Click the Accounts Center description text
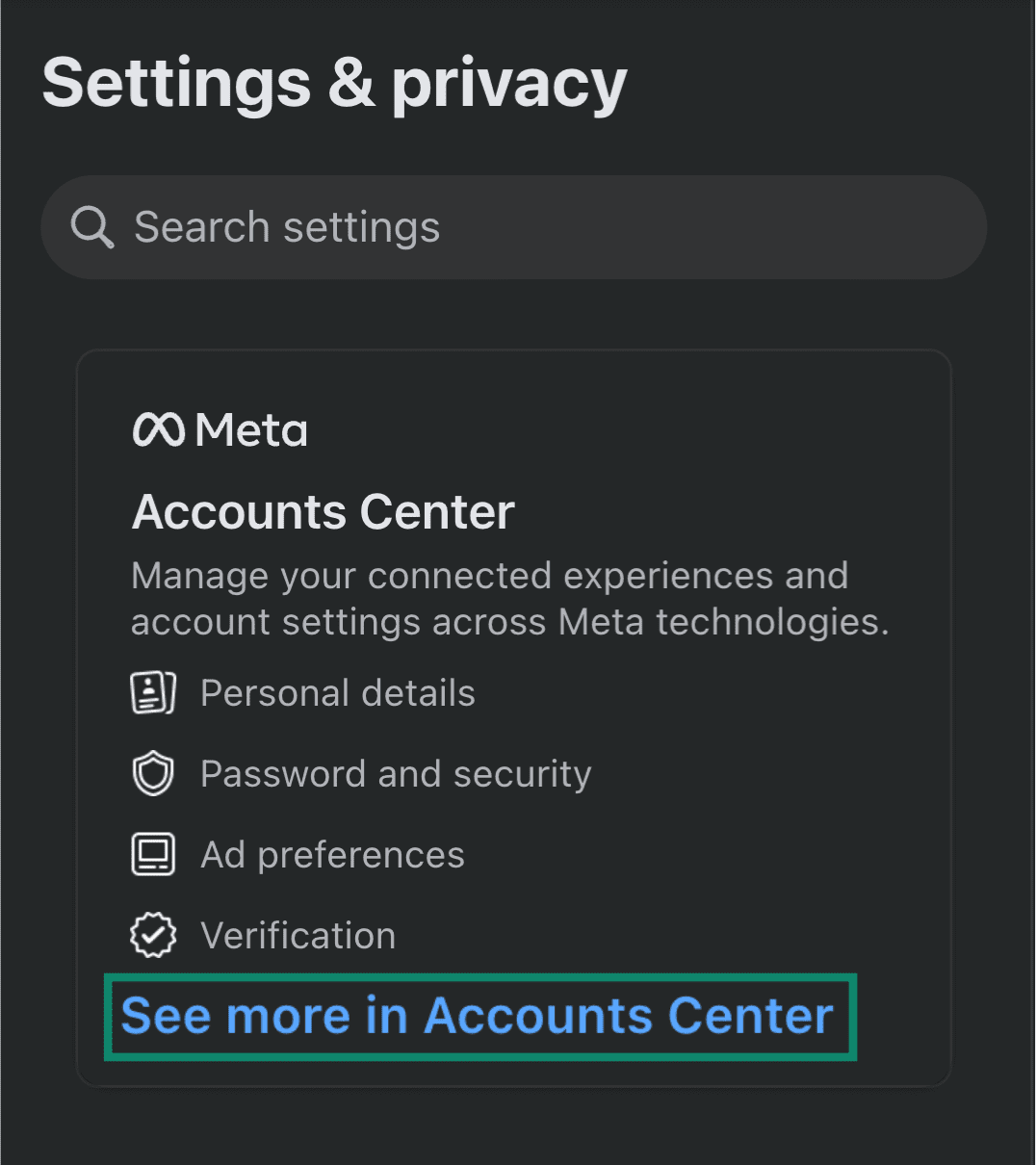Viewport: 1036px width, 1165px height. pyautogui.click(x=489, y=597)
